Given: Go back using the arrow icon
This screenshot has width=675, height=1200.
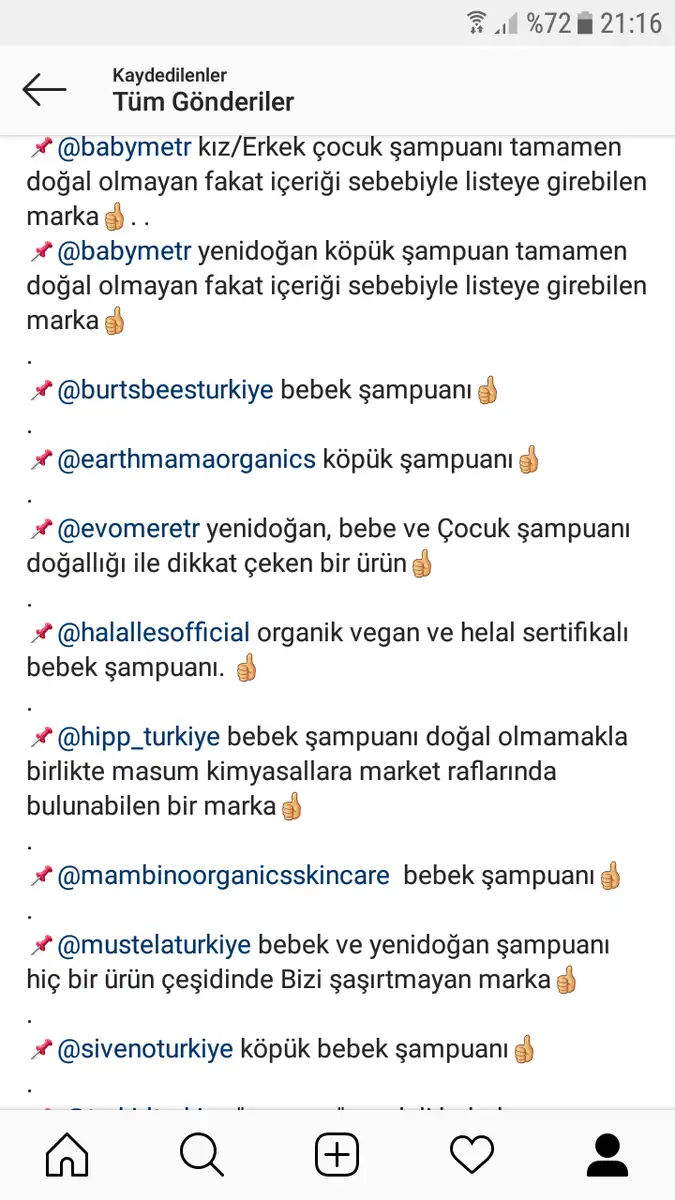Looking at the screenshot, I should pyautogui.click(x=44, y=90).
